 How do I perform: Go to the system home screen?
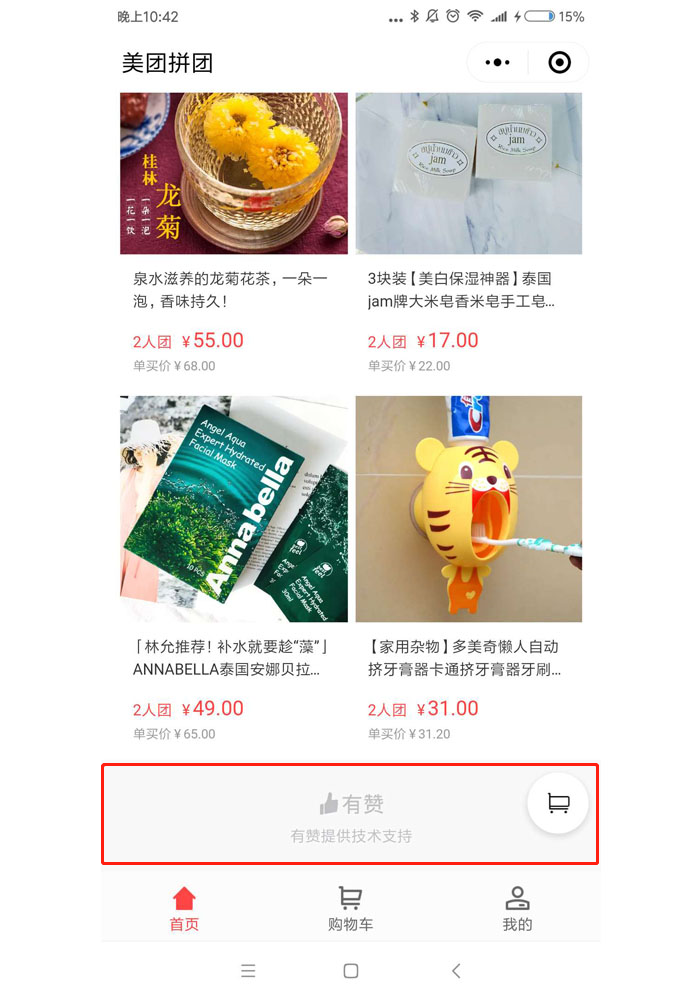350,970
